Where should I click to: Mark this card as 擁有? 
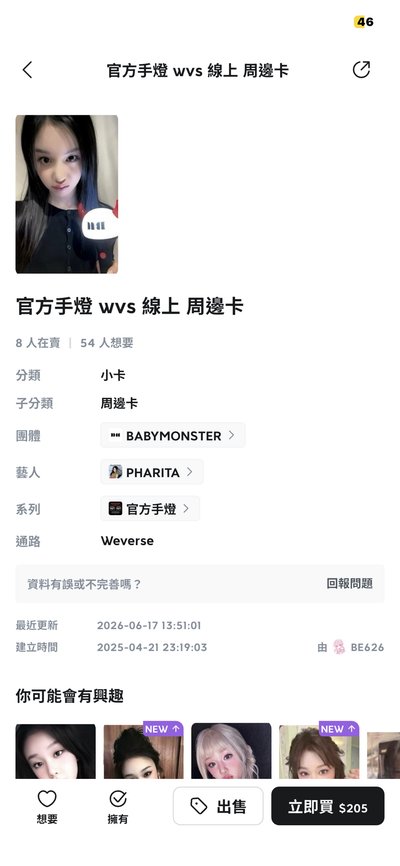coord(118,806)
